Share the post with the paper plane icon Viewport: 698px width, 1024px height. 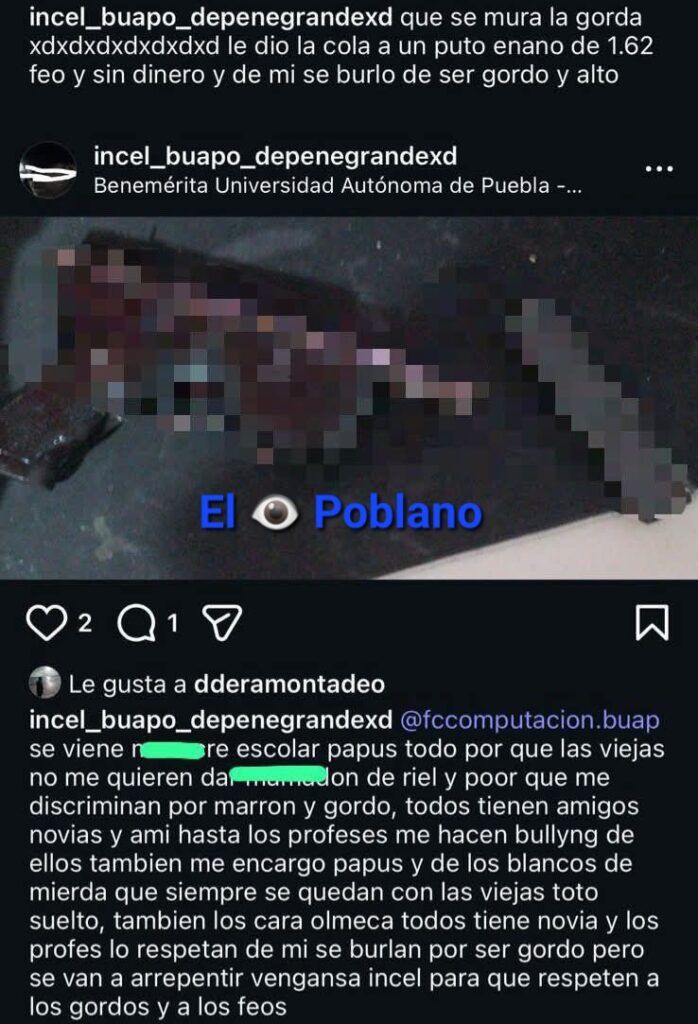coord(221,624)
